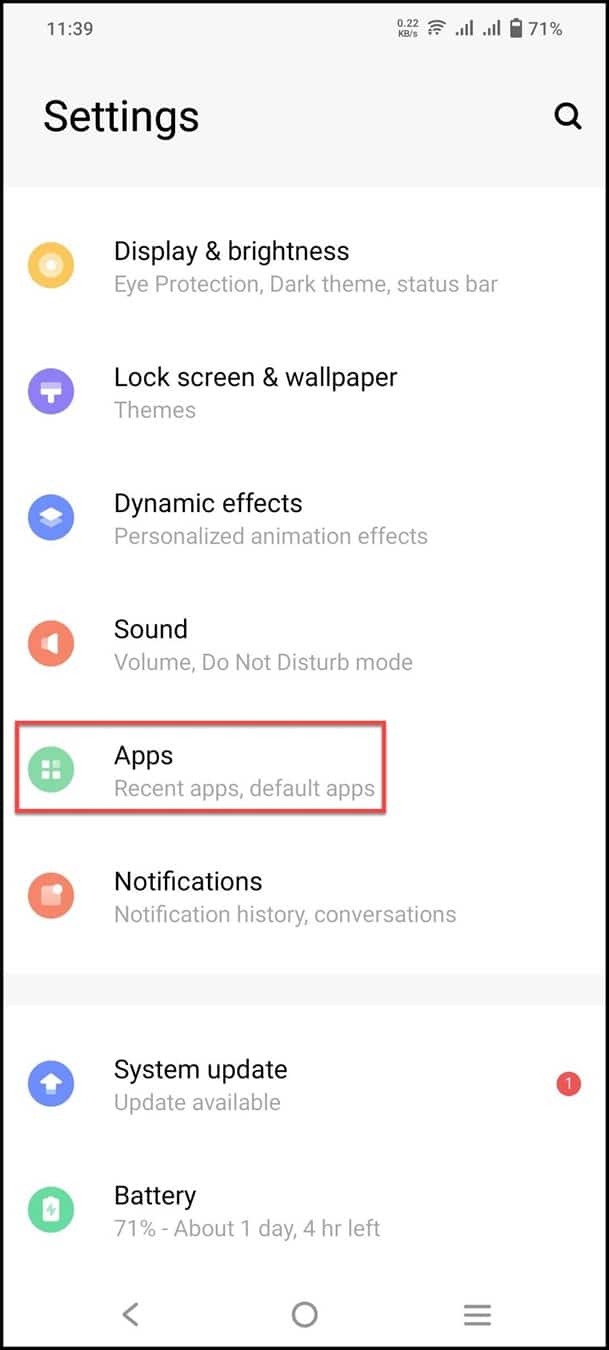This screenshot has height=1350, width=609.
Task: Select the Apps settings row
Action: 304,771
